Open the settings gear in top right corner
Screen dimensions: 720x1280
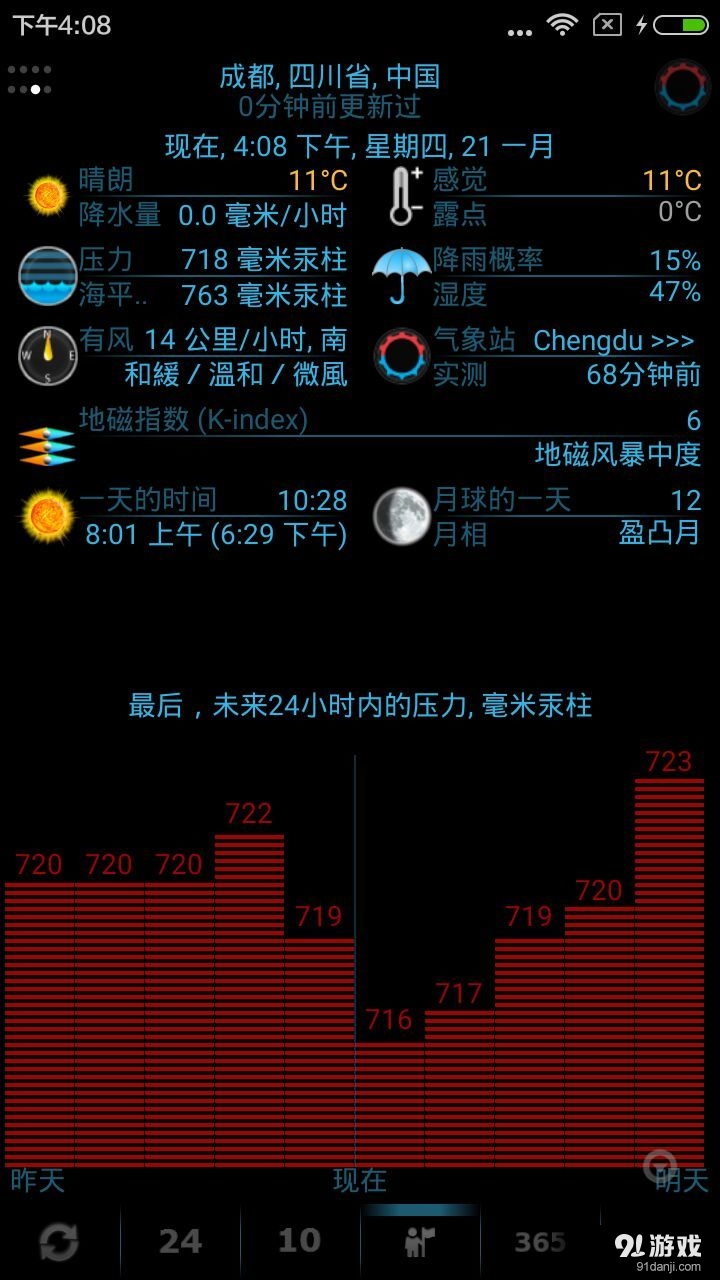click(x=681, y=88)
